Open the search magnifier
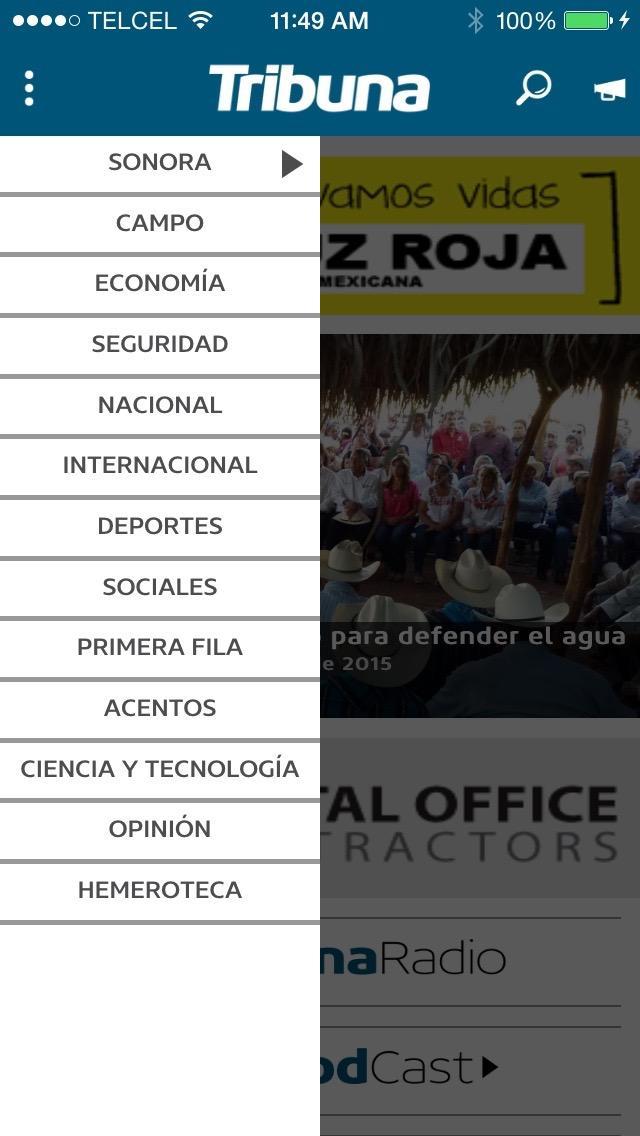Image resolution: width=640 pixels, height=1136 pixels. tap(533, 88)
